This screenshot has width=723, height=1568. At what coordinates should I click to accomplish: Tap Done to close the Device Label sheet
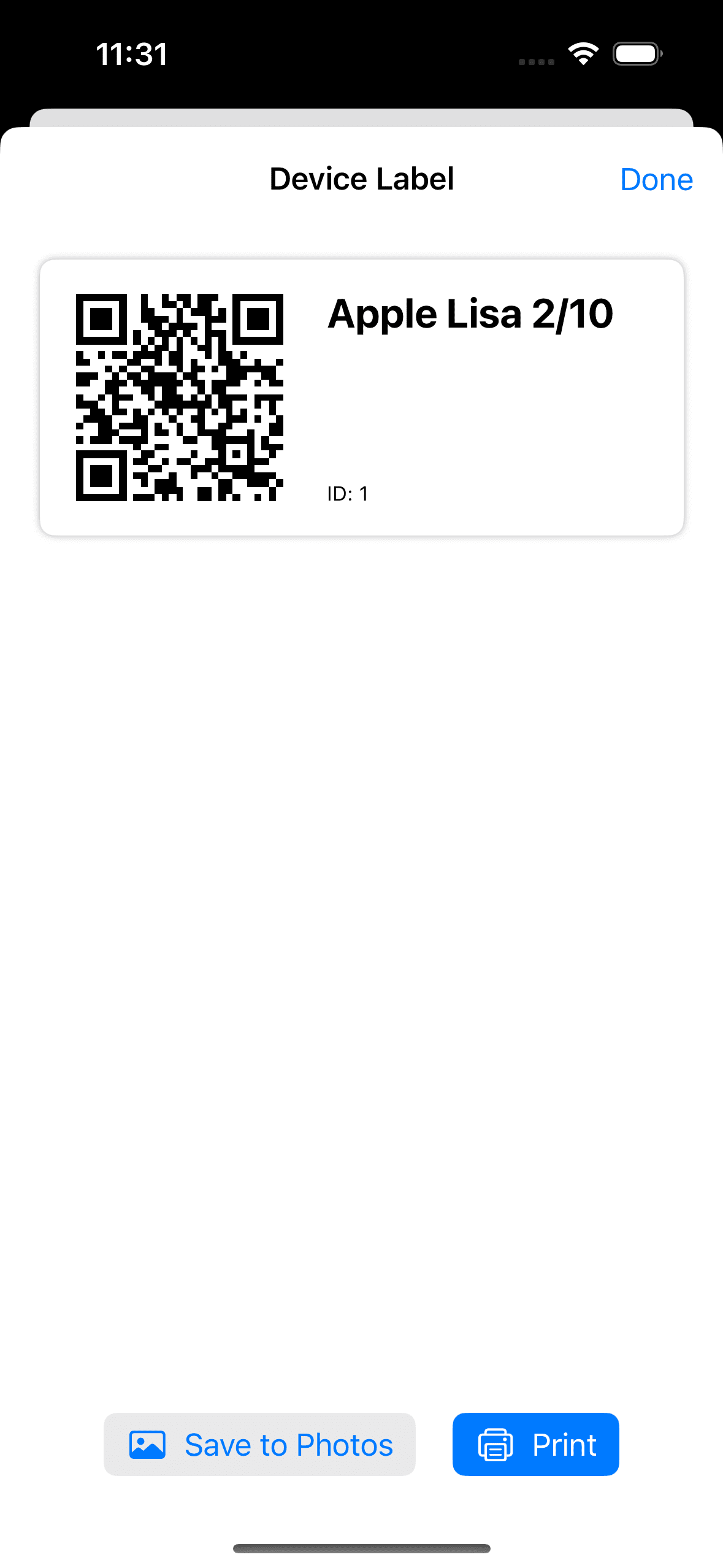656,180
